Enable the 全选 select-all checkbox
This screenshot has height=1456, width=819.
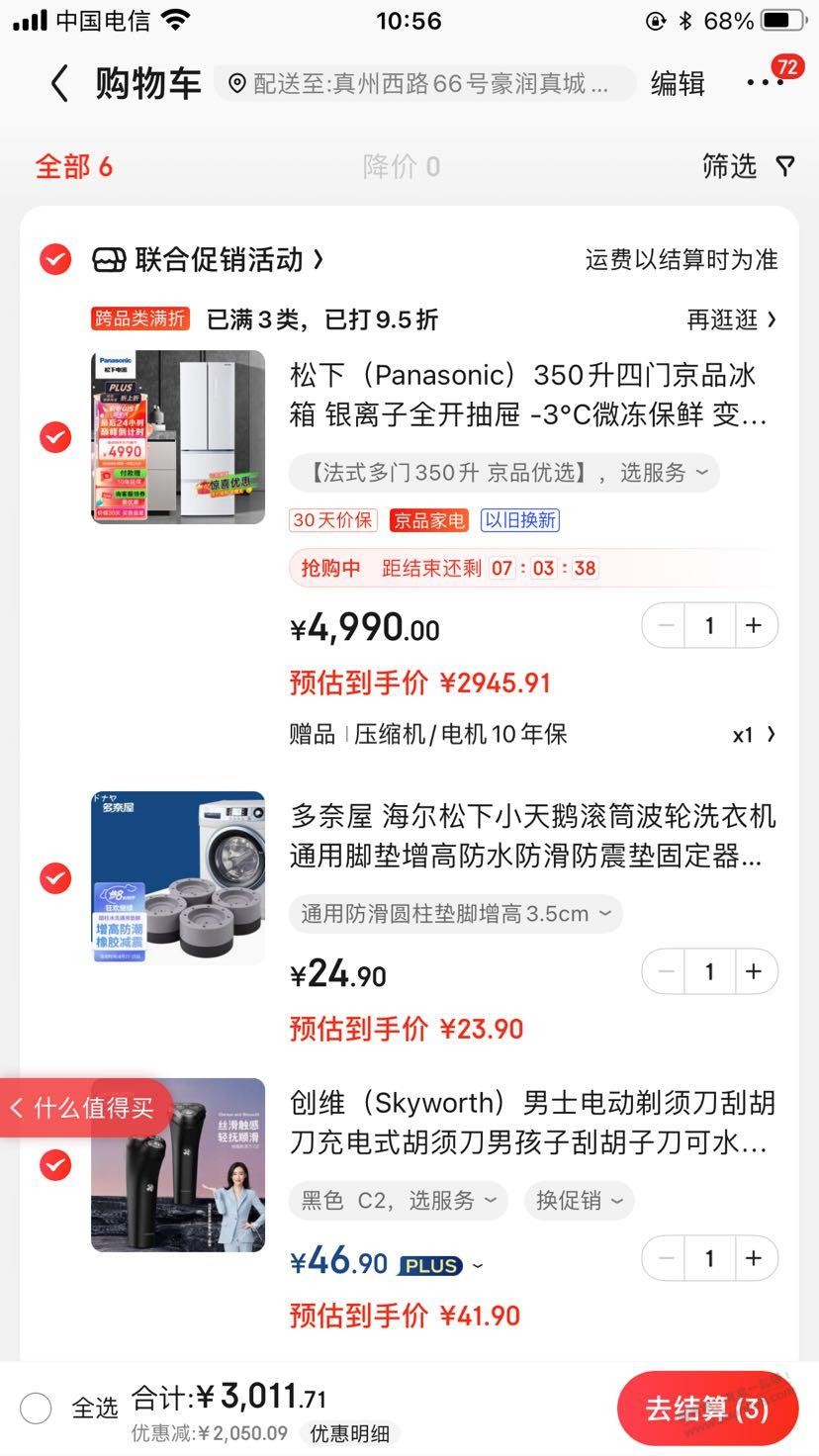36,1409
